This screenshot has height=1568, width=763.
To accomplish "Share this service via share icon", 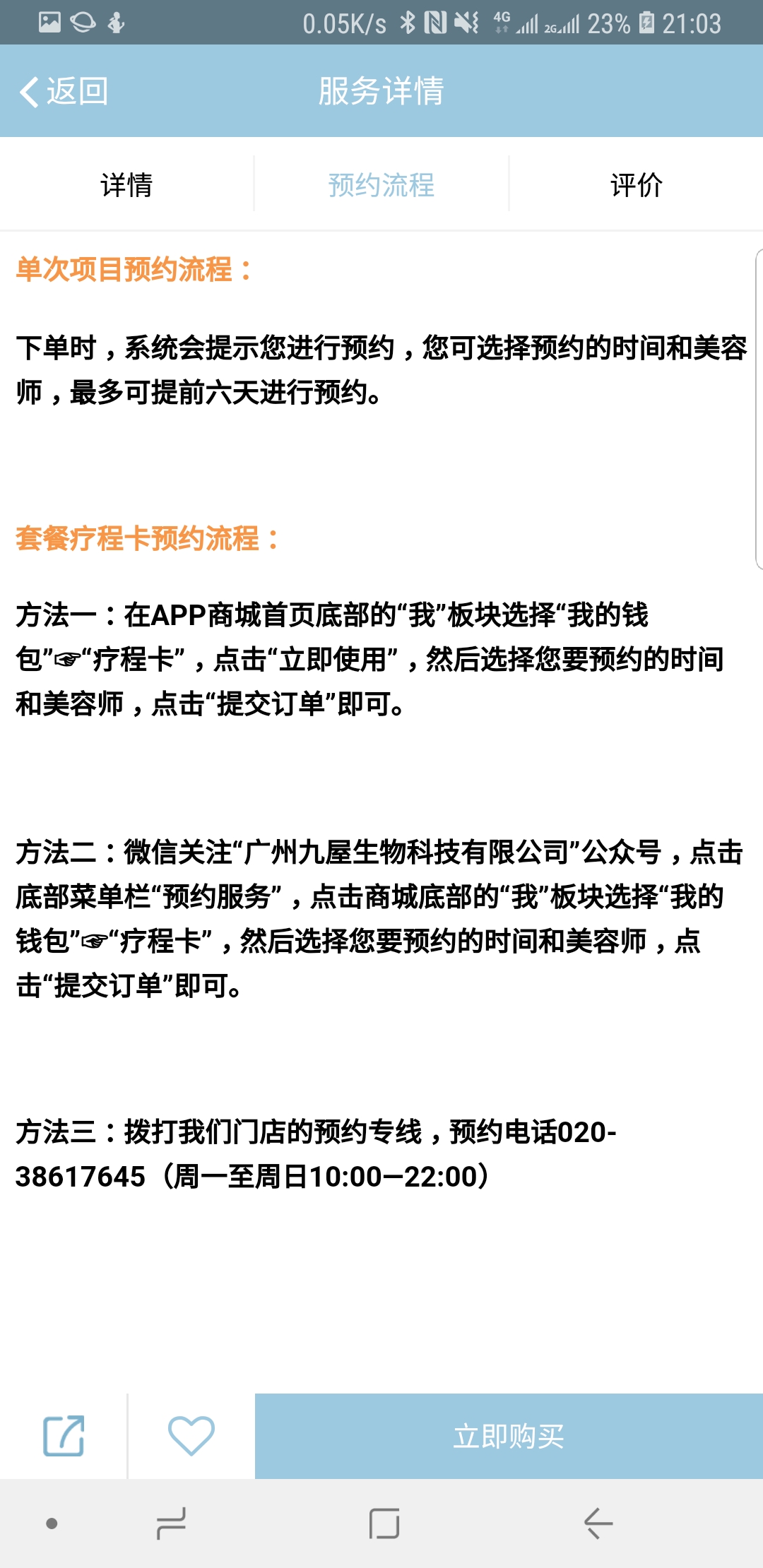I will 64,1436.
